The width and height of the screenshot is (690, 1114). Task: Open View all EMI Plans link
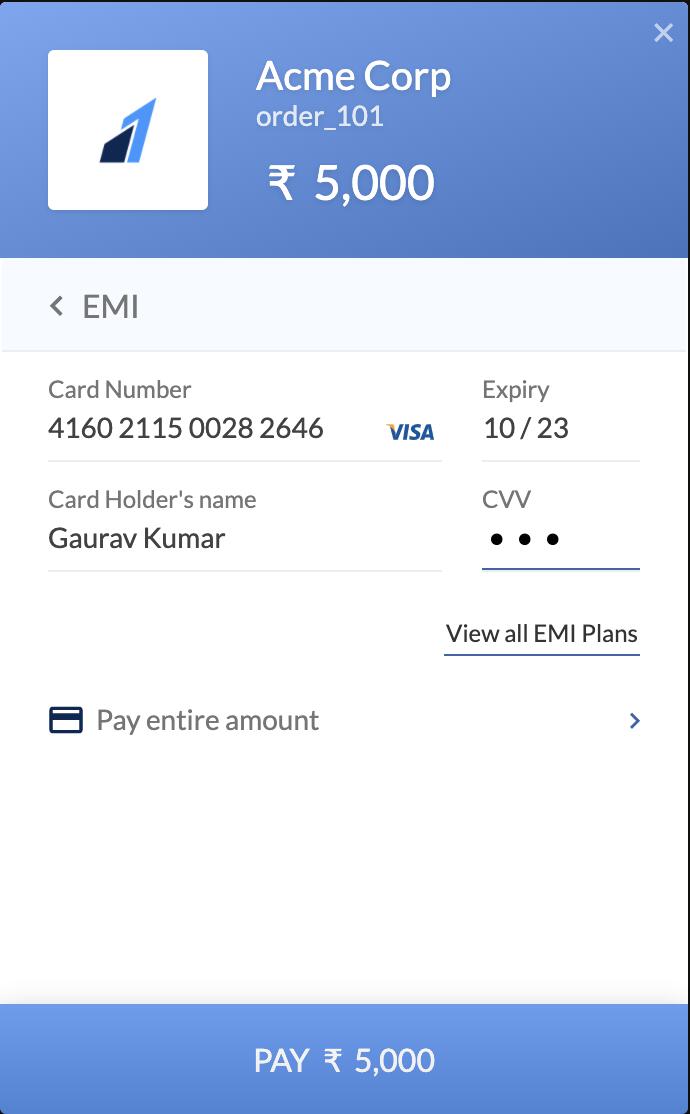[541, 634]
